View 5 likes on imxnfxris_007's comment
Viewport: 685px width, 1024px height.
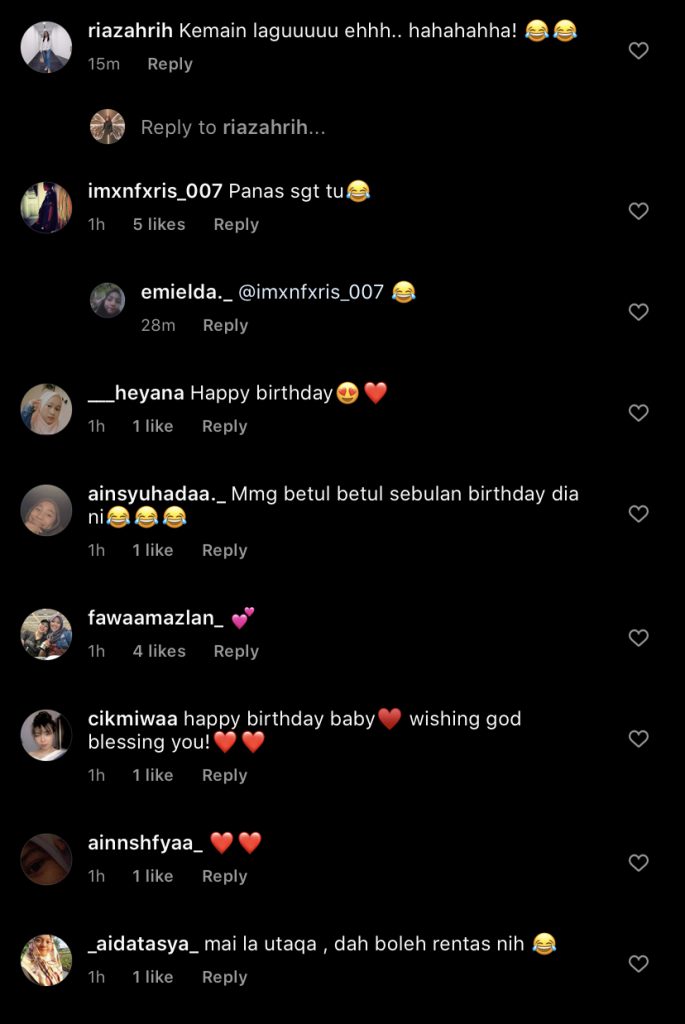[x=159, y=225]
